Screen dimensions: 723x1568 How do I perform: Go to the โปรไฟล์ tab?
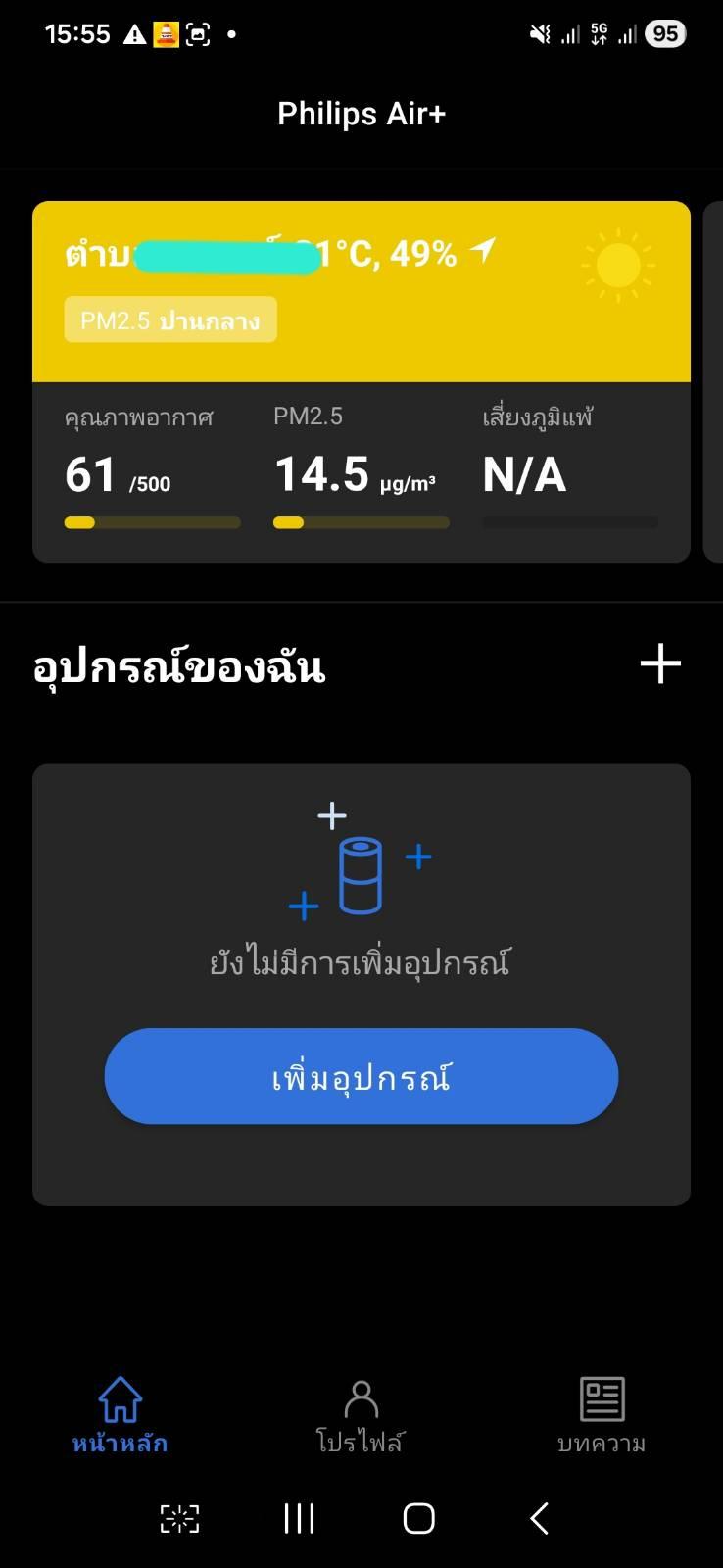tap(361, 1413)
